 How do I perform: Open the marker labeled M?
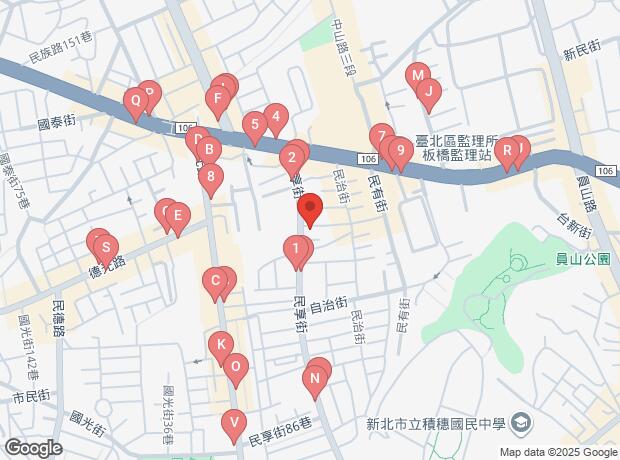pos(418,80)
